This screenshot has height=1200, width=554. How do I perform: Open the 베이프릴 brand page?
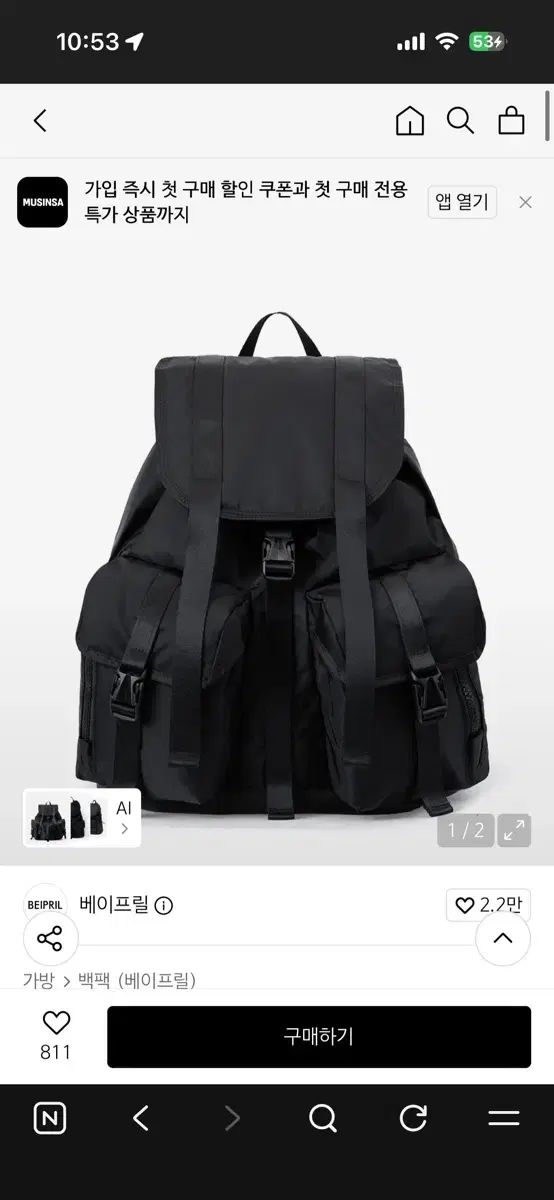tap(114, 905)
